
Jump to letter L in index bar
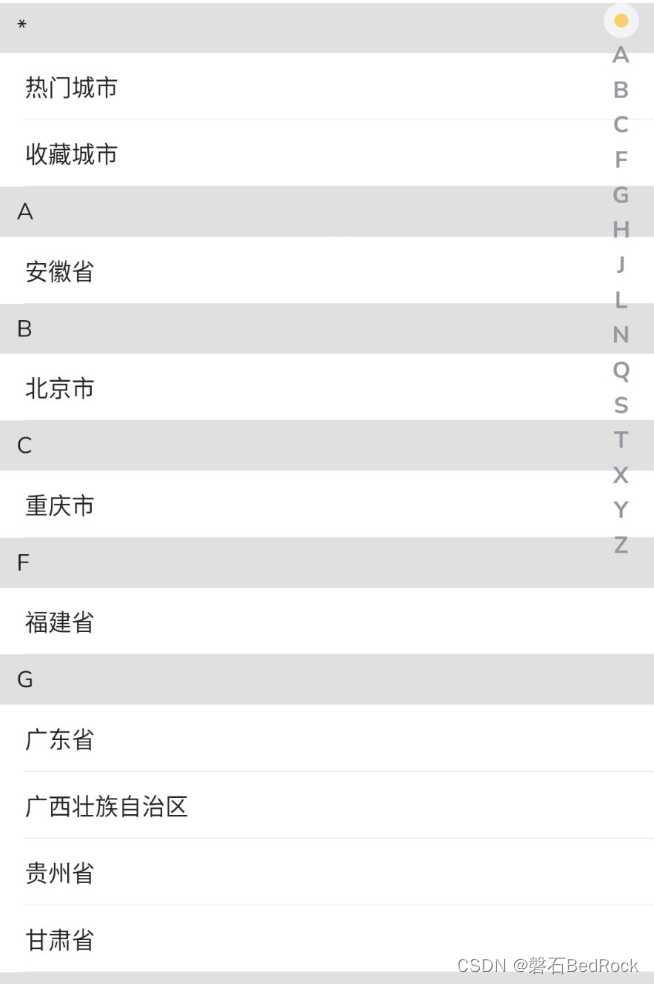621,299
